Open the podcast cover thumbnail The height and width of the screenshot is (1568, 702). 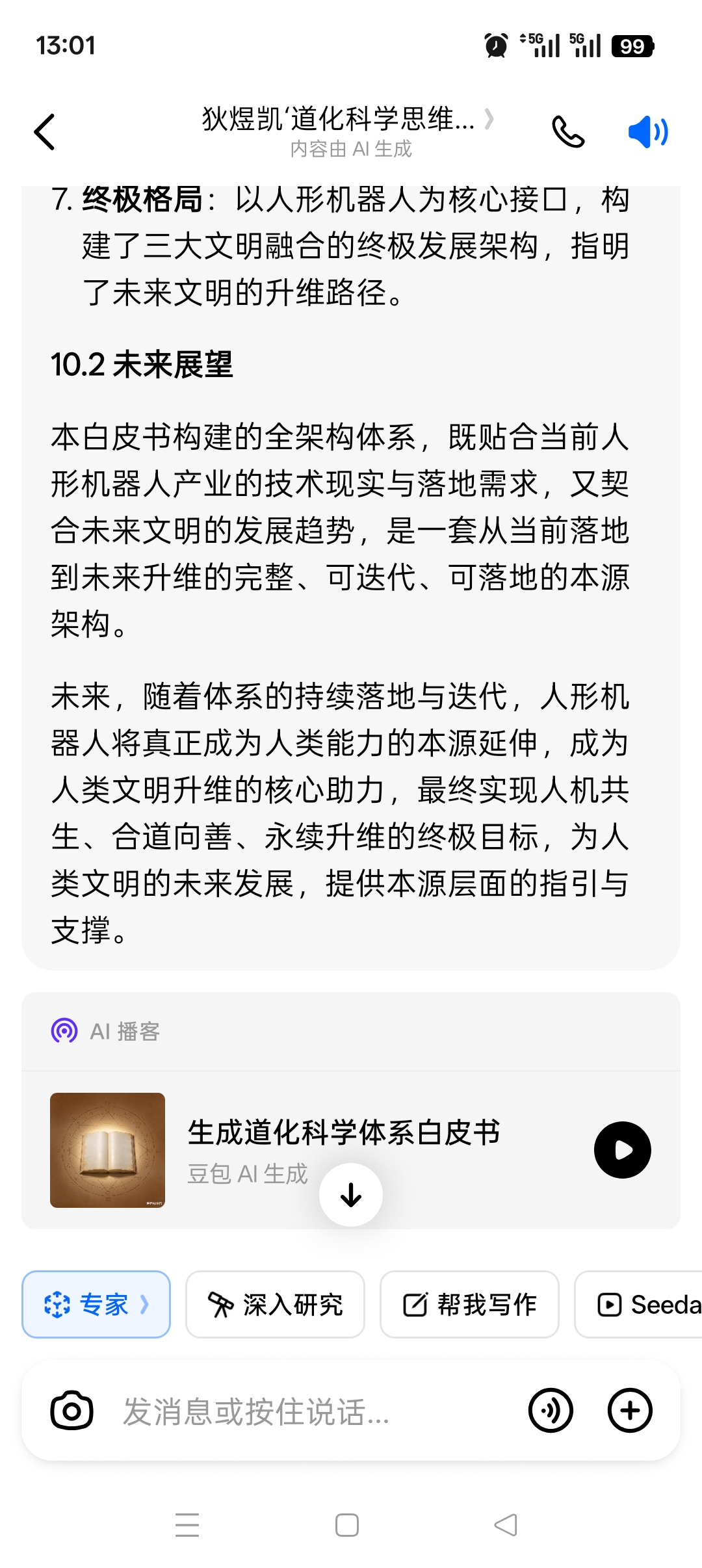pos(107,1149)
